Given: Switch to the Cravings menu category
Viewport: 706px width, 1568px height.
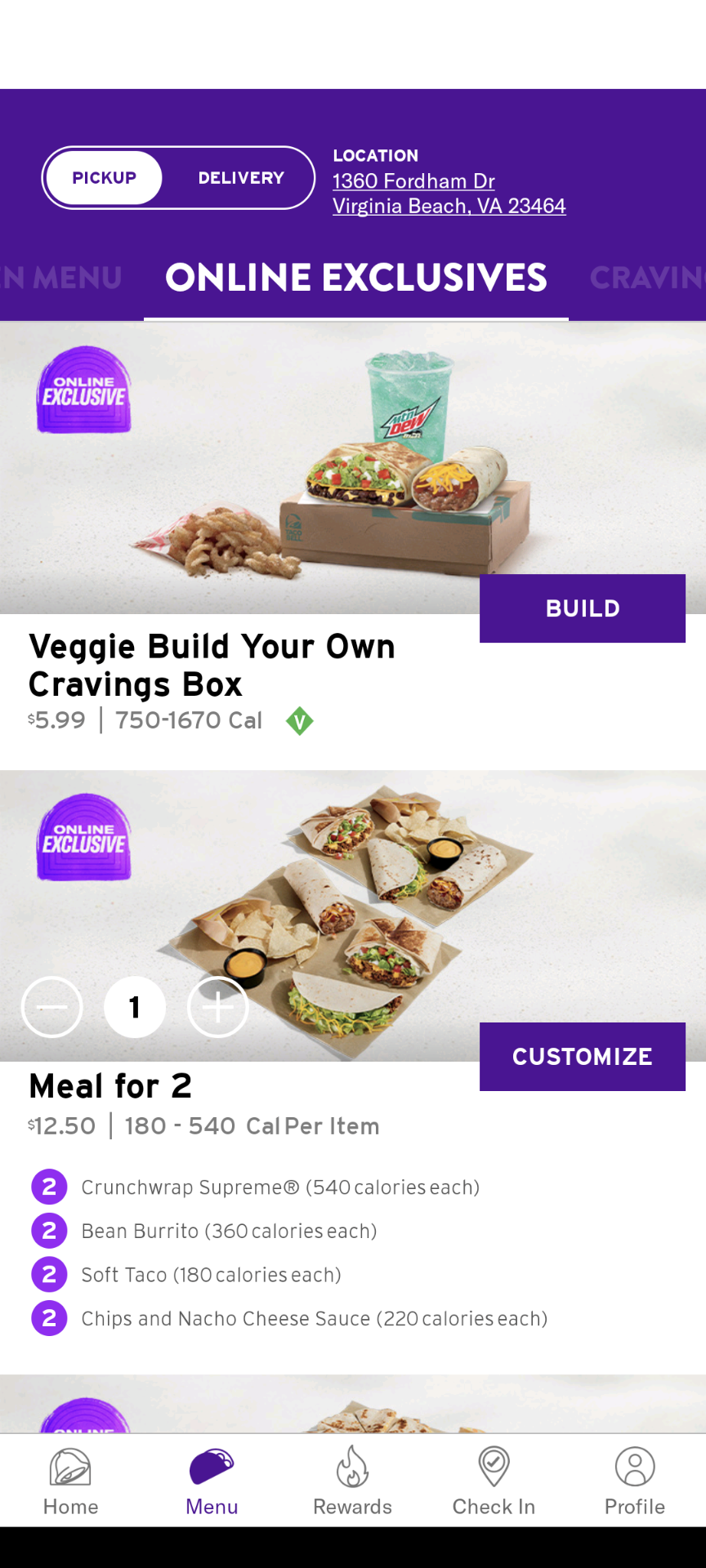Looking at the screenshot, I should (x=646, y=278).
